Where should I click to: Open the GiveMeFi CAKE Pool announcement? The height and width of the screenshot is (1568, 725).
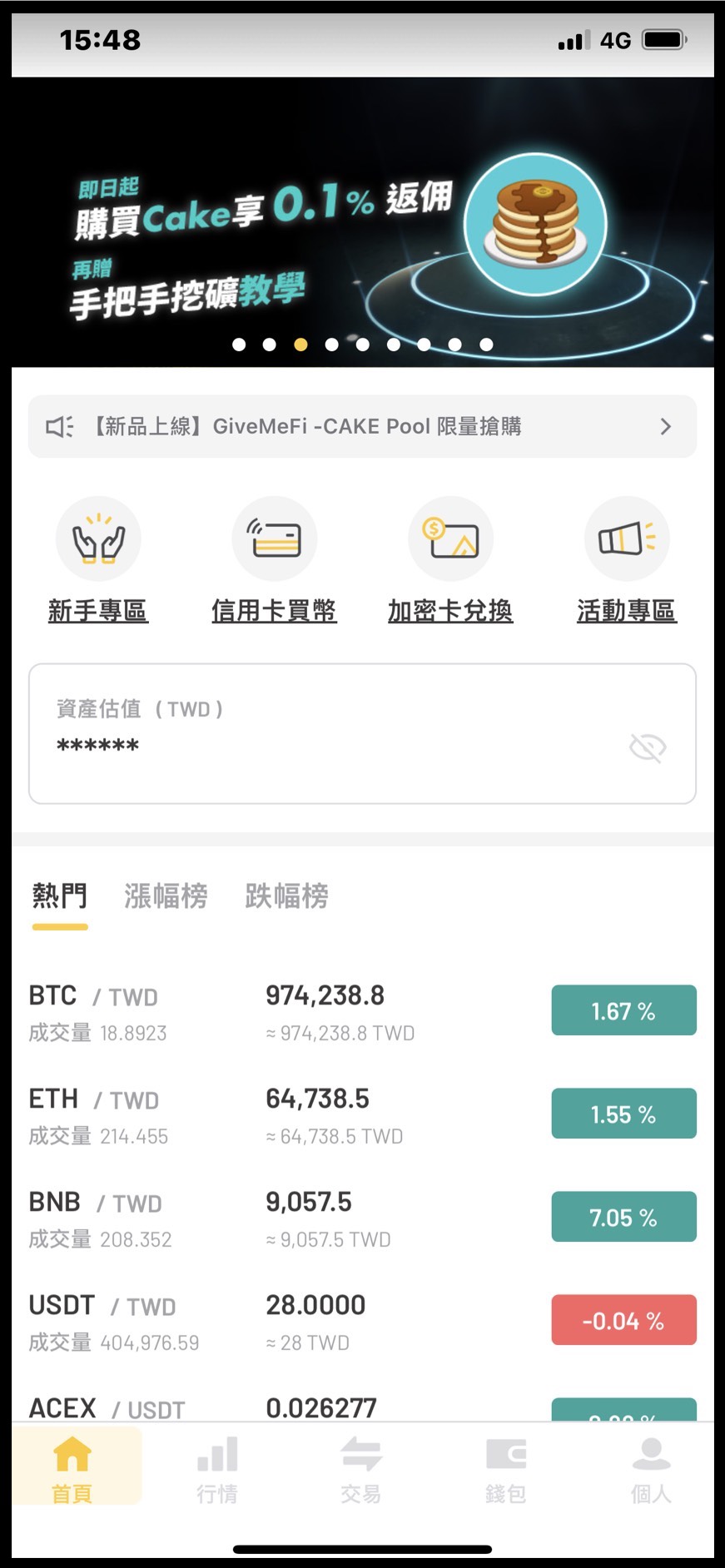coord(362,426)
